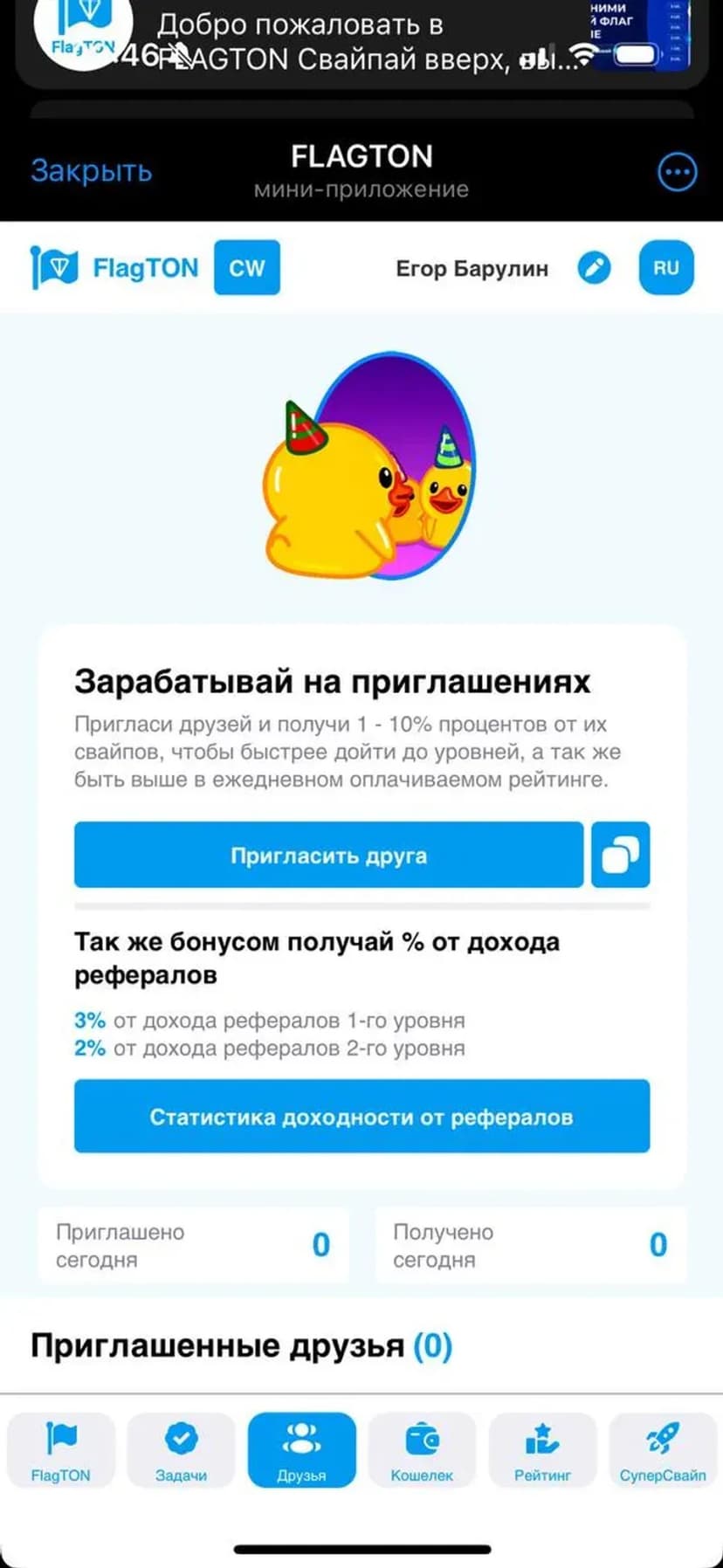The image size is (723, 1568).
Task: Open the СуперСвайп tab
Action: click(x=662, y=1450)
